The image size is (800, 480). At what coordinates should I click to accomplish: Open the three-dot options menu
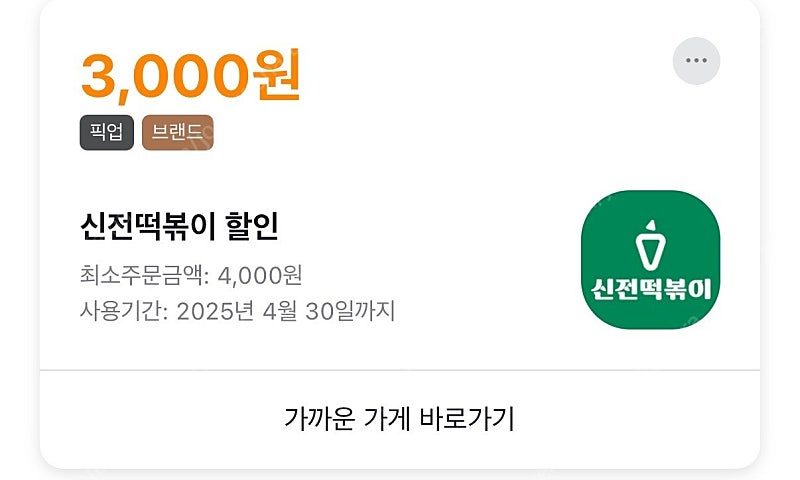point(696,61)
